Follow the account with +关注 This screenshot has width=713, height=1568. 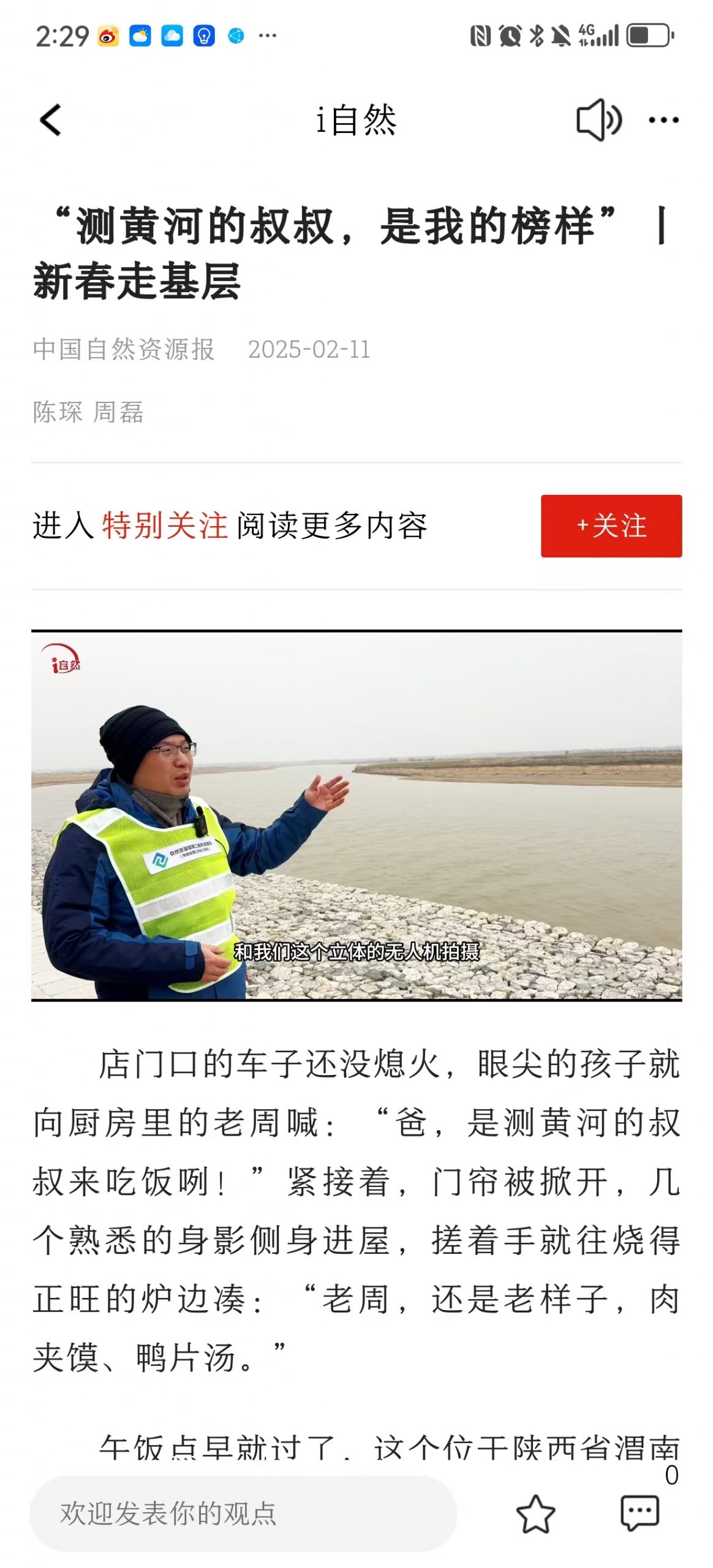pos(611,526)
